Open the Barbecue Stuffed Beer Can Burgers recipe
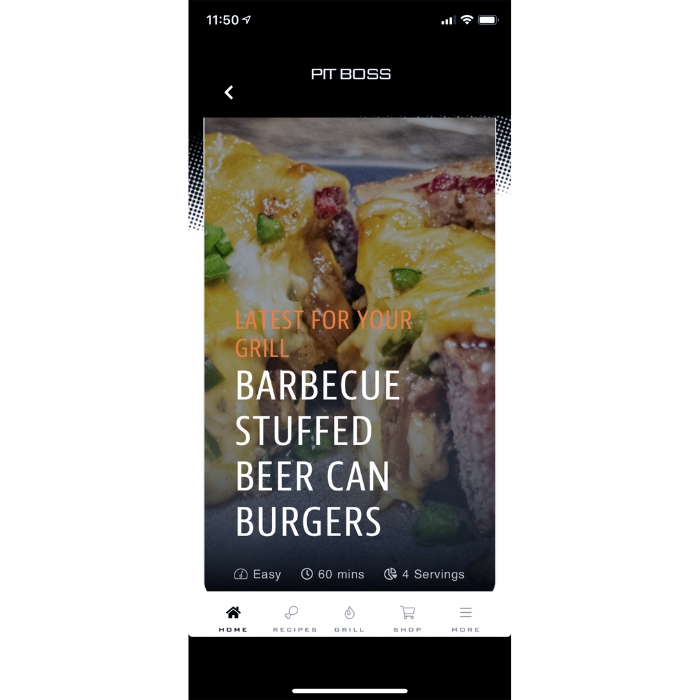700x700 pixels. (x=317, y=454)
